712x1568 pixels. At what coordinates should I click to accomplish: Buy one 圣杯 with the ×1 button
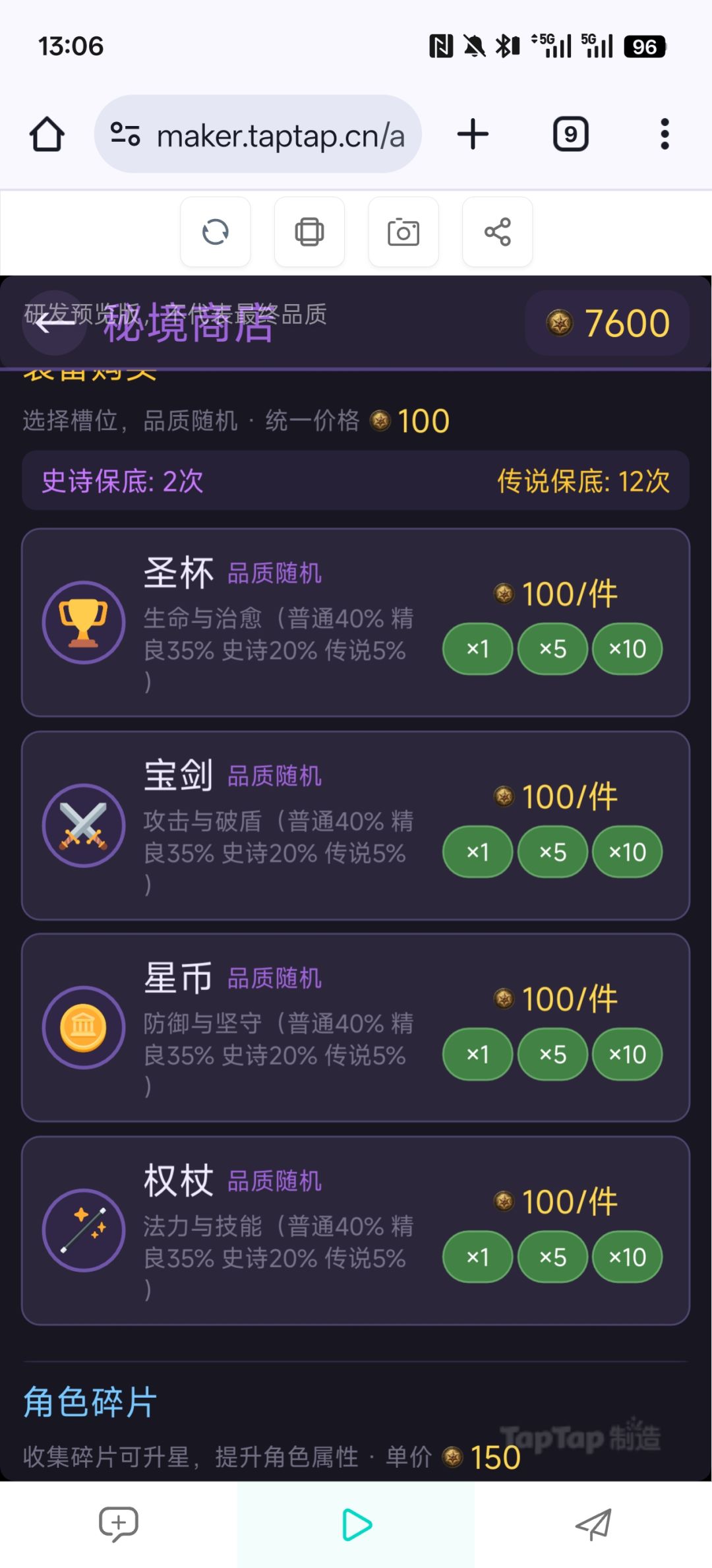[x=477, y=649]
